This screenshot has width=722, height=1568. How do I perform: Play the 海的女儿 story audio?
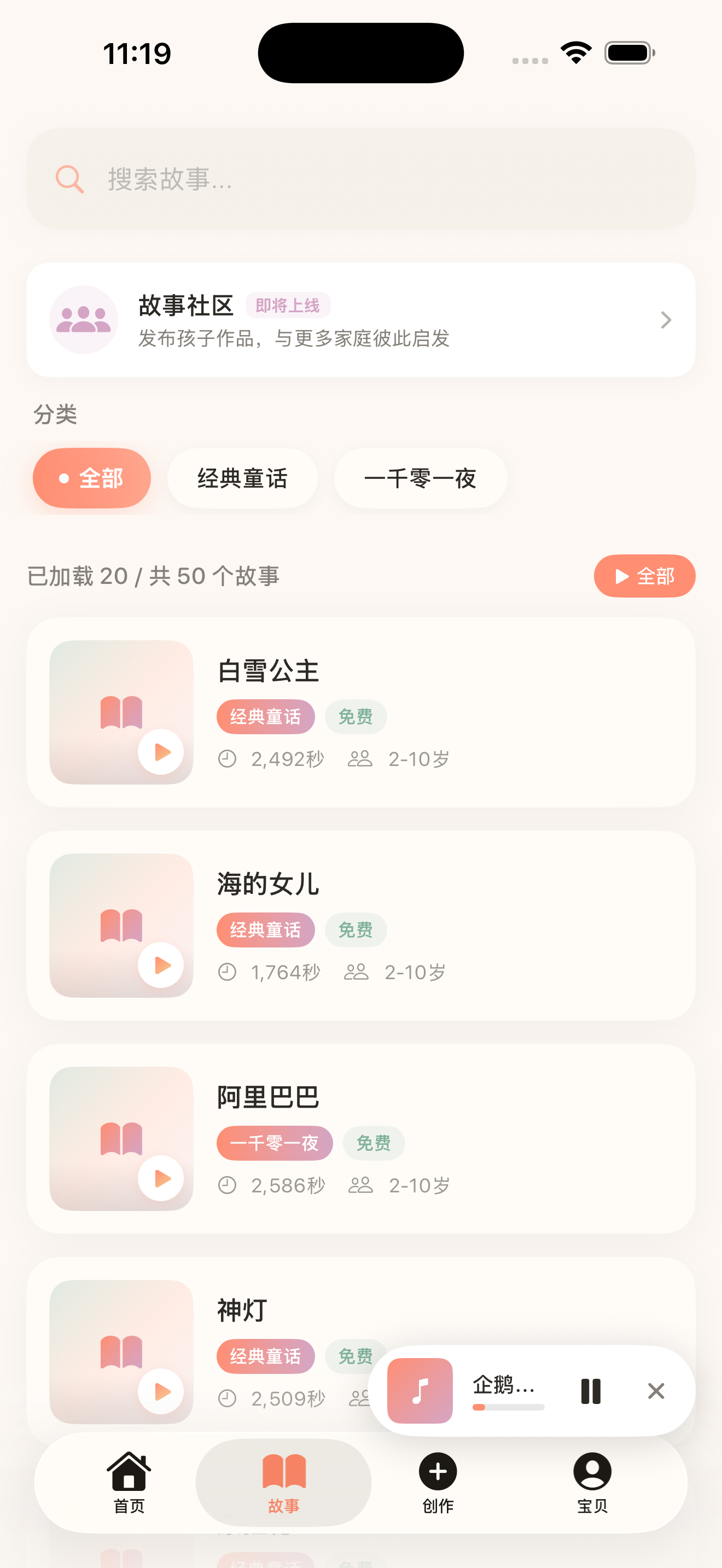click(x=161, y=966)
